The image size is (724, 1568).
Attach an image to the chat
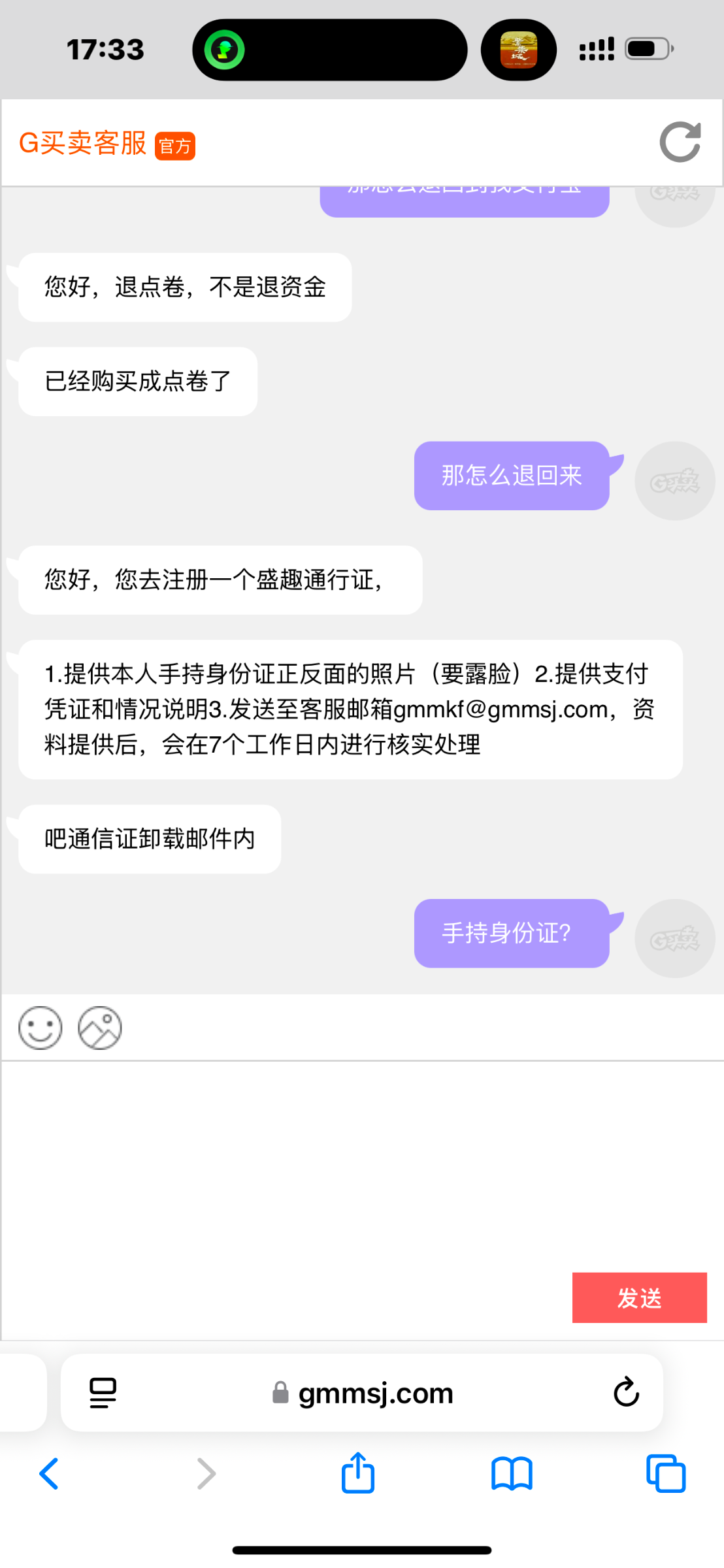[x=99, y=1028]
